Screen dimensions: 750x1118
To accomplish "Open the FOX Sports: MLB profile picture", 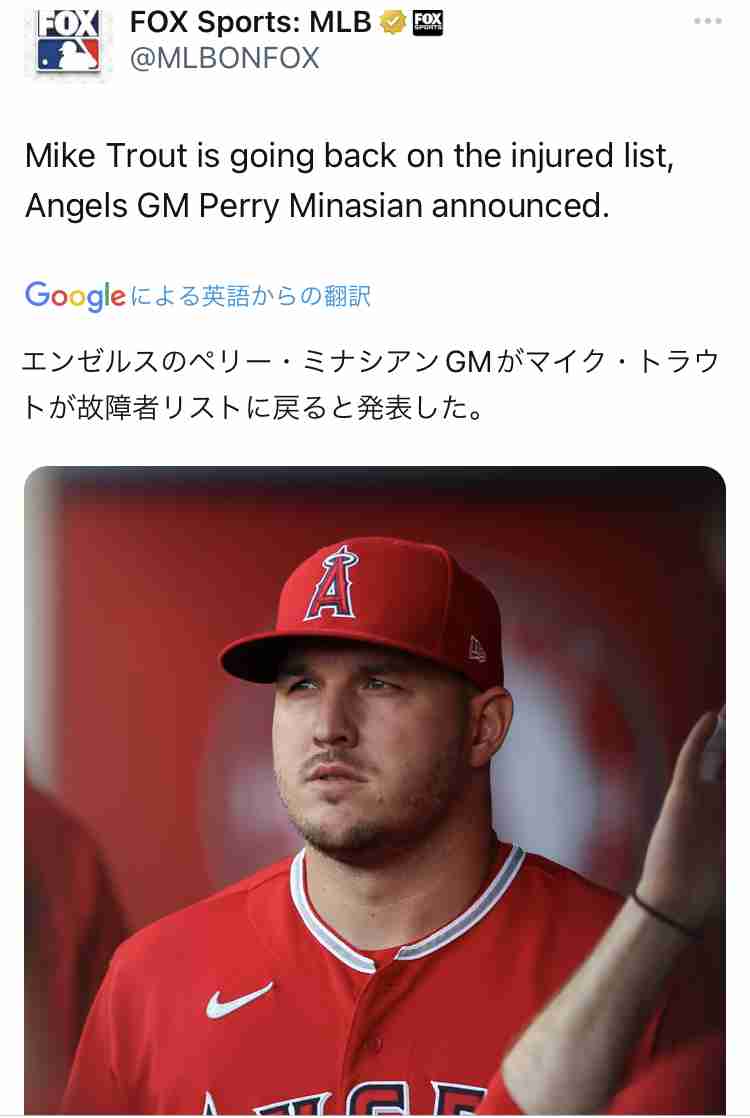I will click(x=68, y=40).
